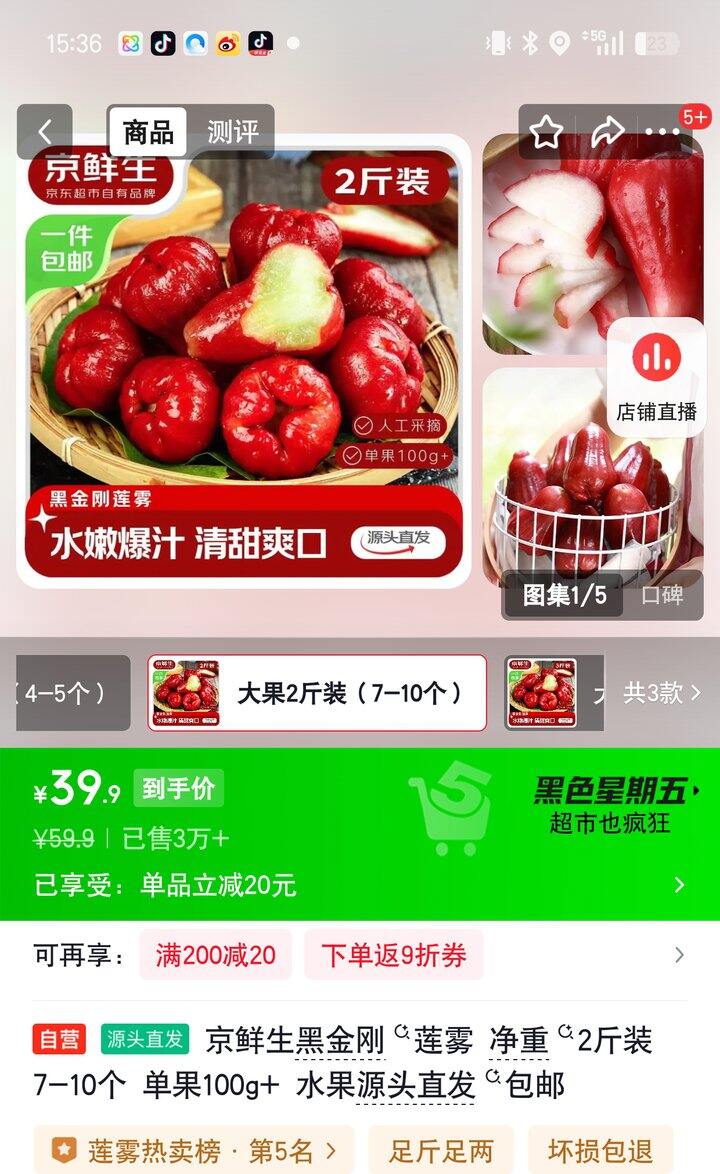The height and width of the screenshot is (1174, 720).
Task: Add product to favorites via star icon
Action: pos(544,130)
